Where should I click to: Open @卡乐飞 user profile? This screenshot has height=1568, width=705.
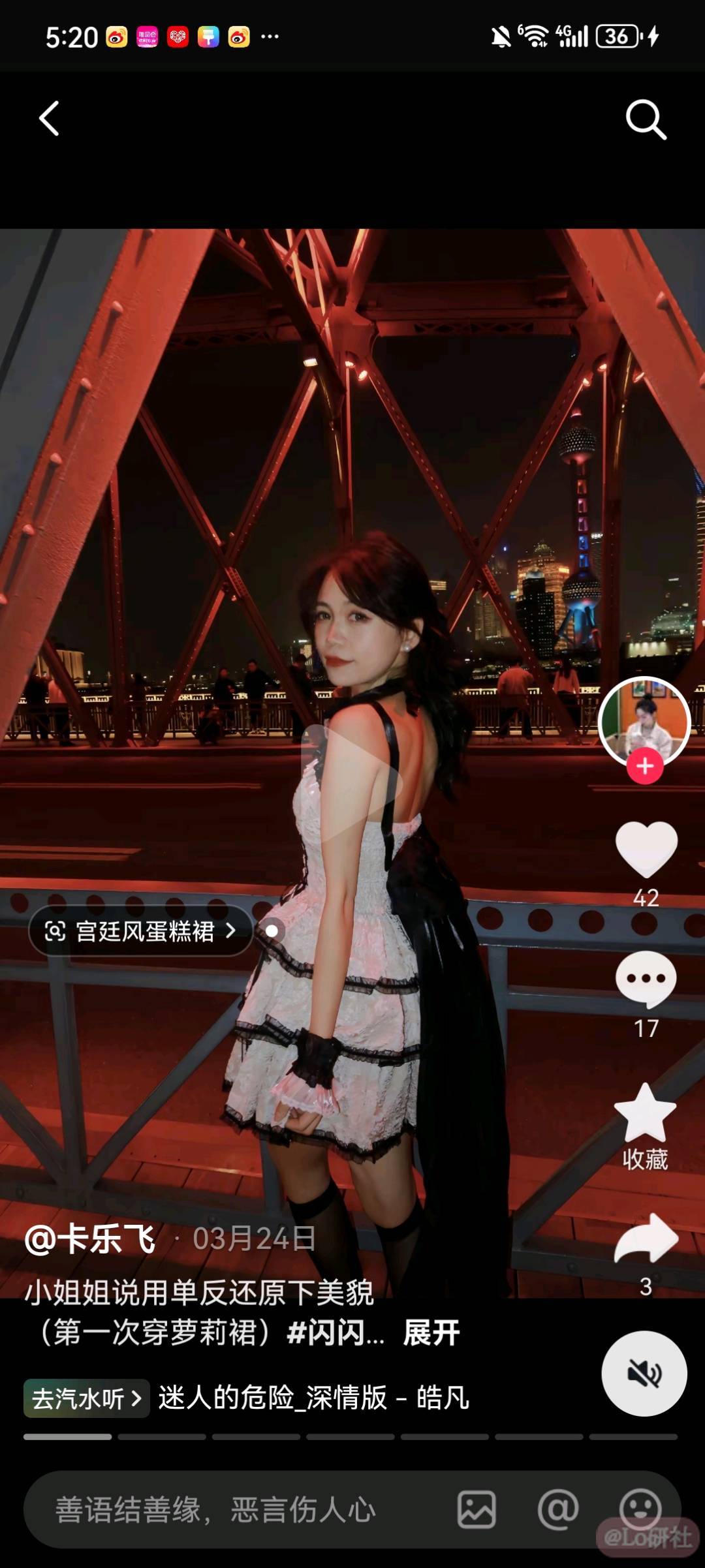[x=90, y=1239]
